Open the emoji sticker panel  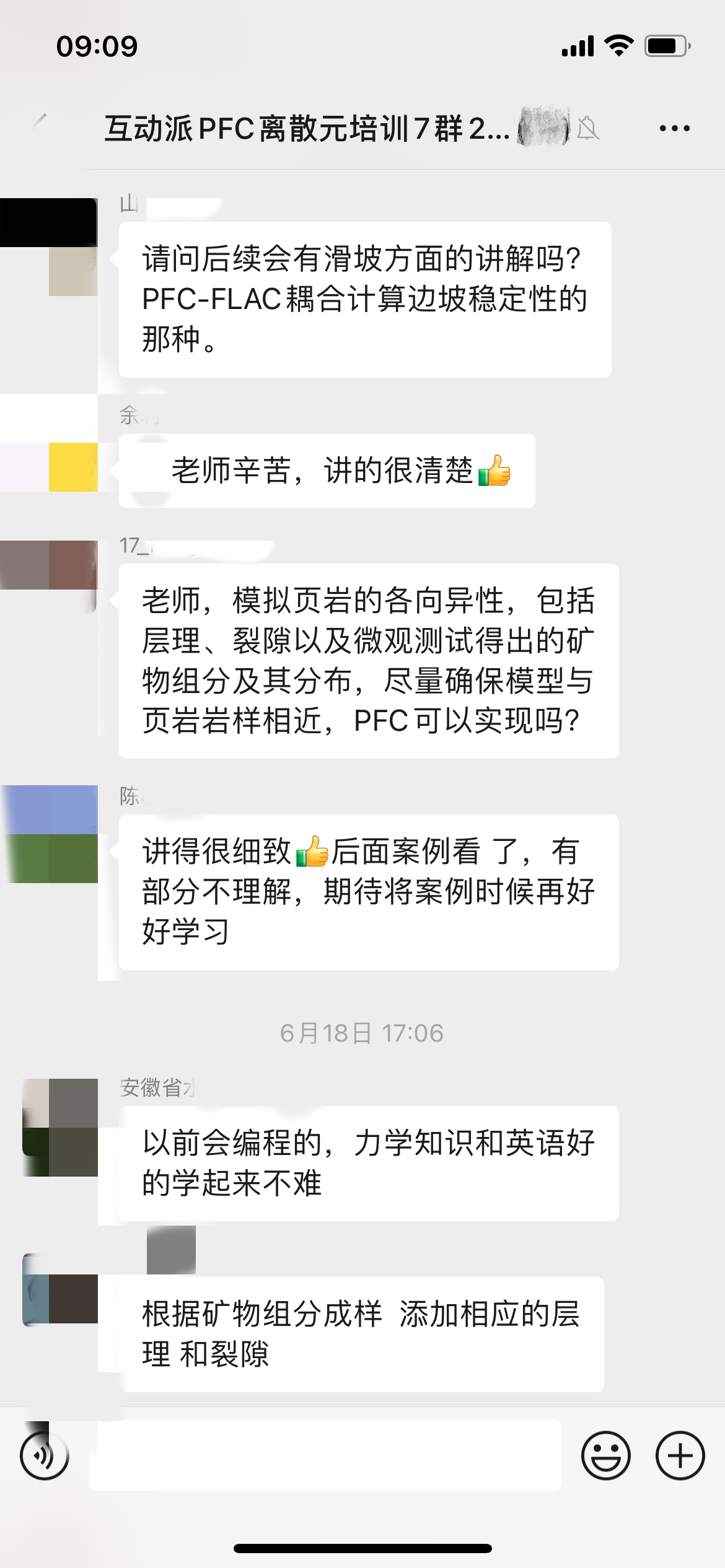[605, 1455]
